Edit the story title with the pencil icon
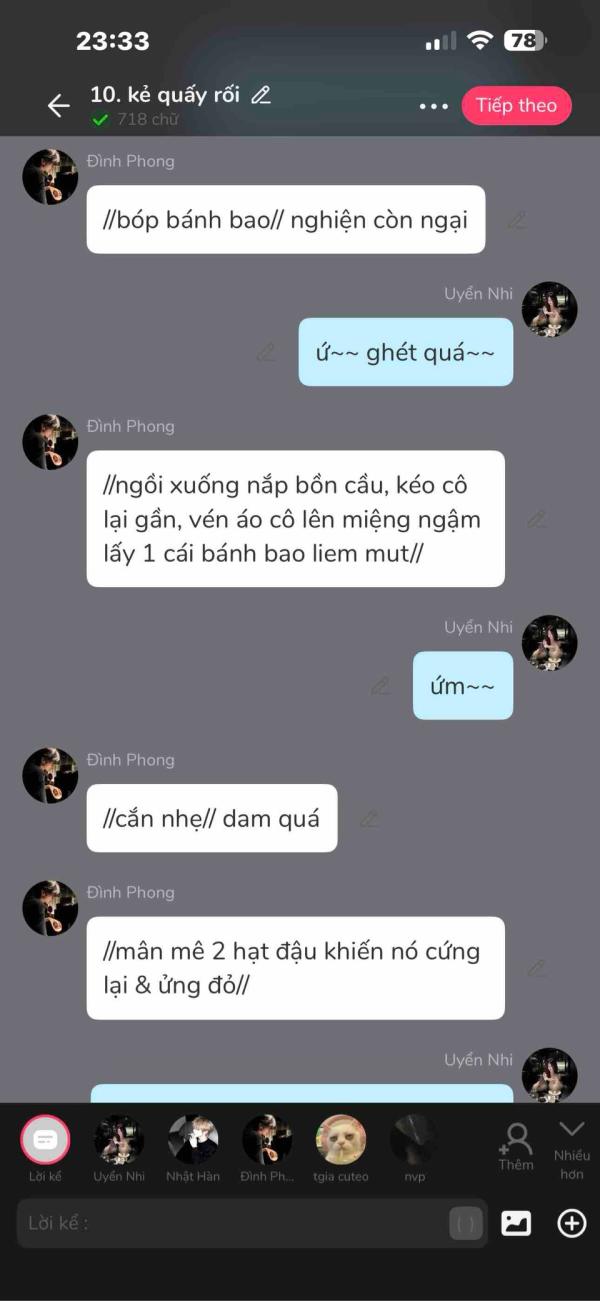Screen dimensions: 600x1301 (261, 95)
